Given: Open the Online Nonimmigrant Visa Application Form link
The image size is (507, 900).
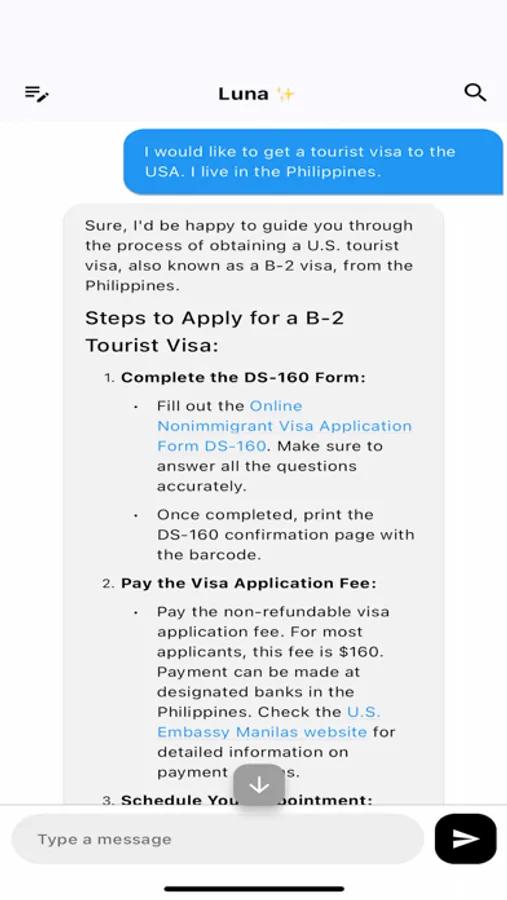Looking at the screenshot, I should point(284,426).
